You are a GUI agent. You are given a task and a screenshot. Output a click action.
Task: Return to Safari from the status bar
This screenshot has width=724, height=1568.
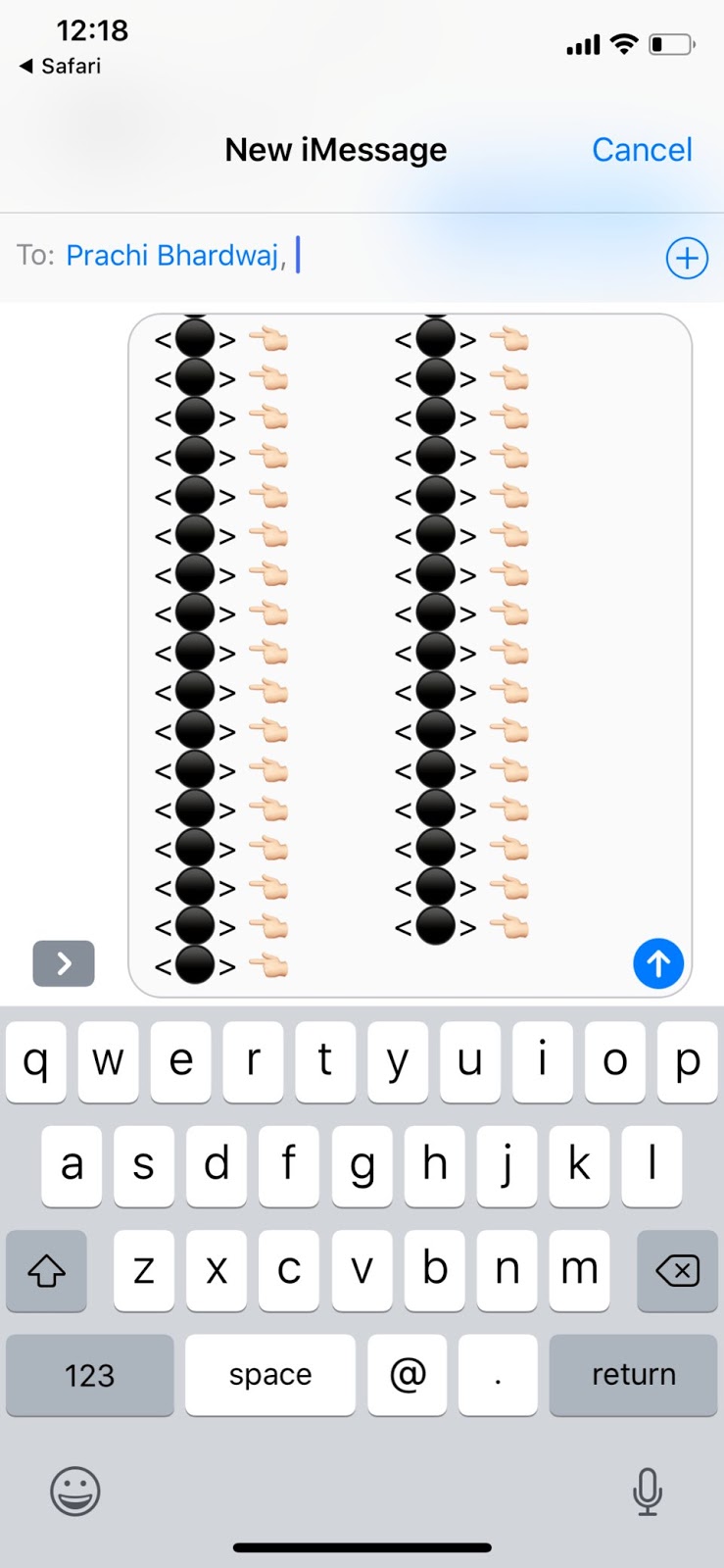[x=61, y=67]
